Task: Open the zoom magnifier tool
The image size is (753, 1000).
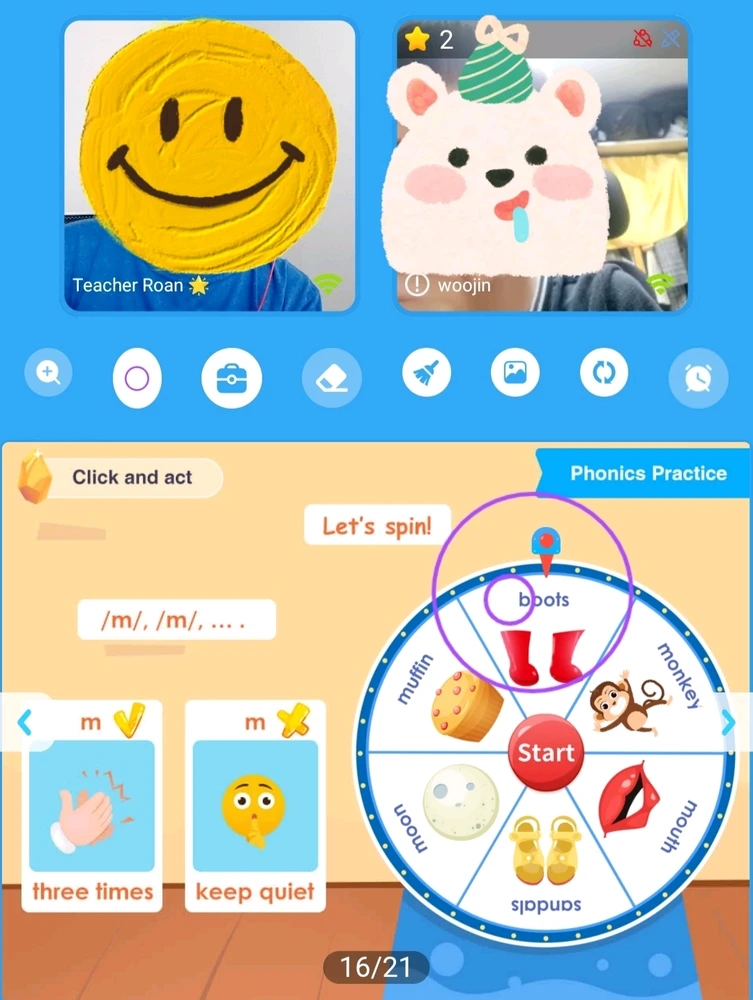Action: [x=49, y=375]
